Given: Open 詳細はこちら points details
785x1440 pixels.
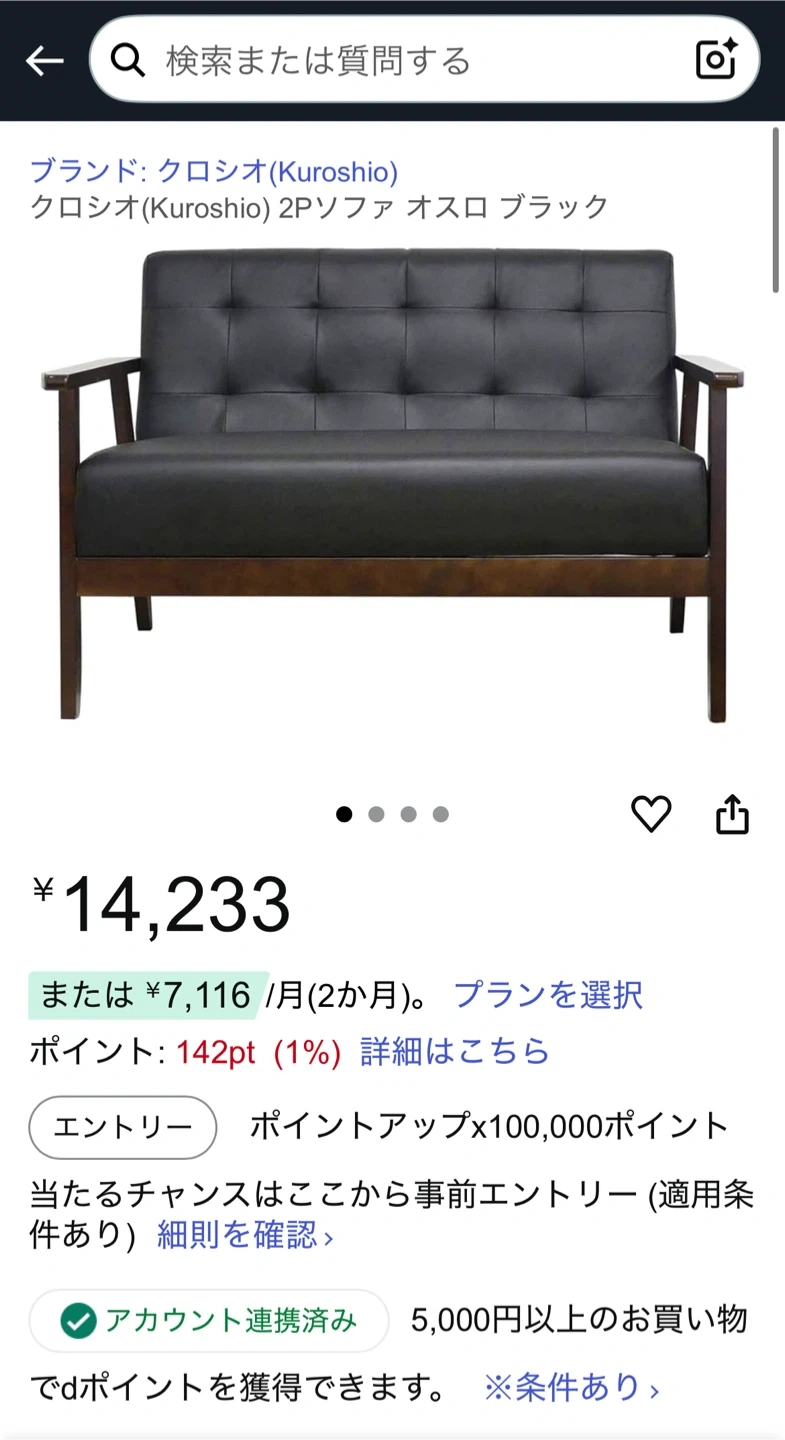Looking at the screenshot, I should click(x=455, y=1051).
